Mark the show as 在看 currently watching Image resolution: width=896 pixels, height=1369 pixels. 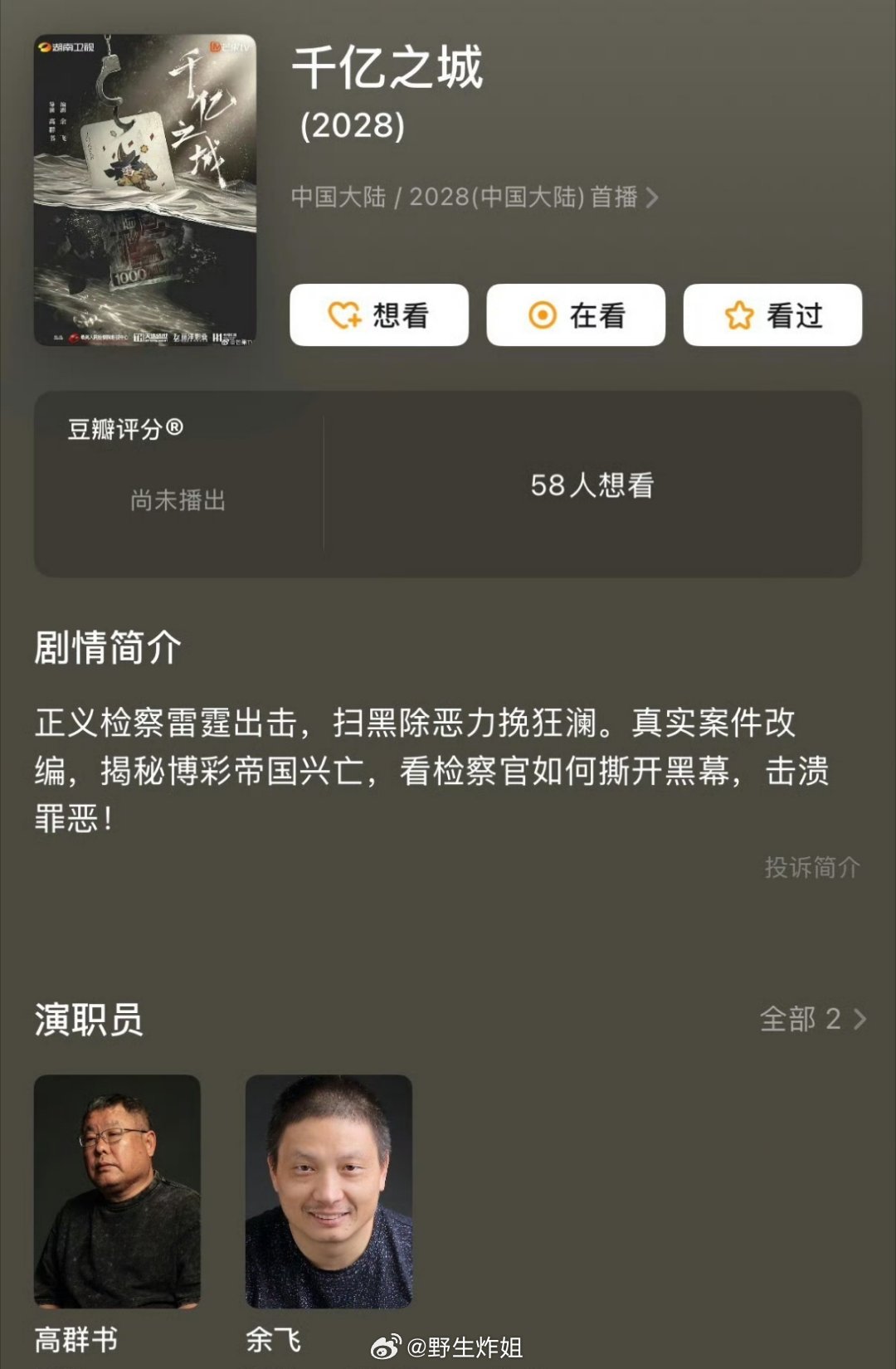tap(577, 315)
